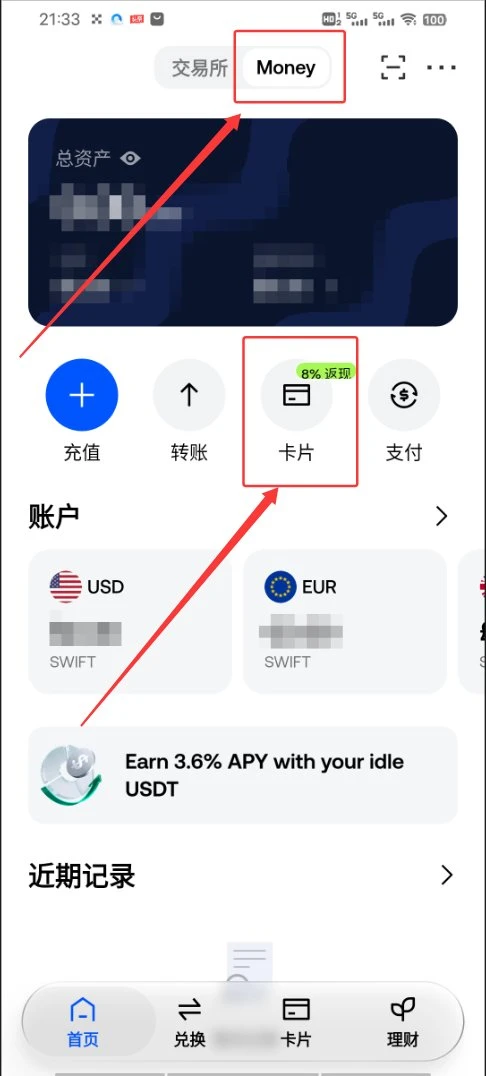Switch to the 交易所 tab
This screenshot has width=486, height=1076.
[199, 68]
